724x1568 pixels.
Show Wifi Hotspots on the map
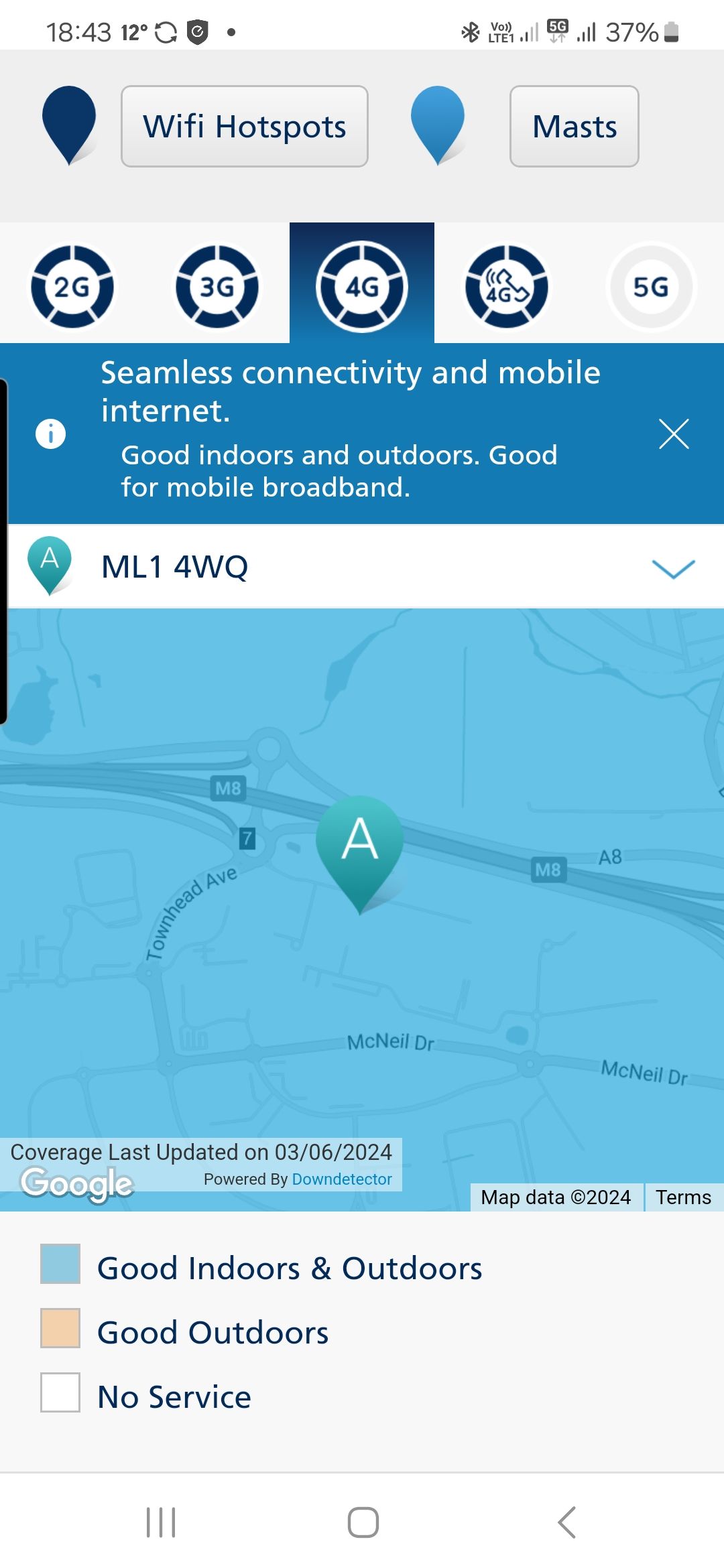coord(244,126)
